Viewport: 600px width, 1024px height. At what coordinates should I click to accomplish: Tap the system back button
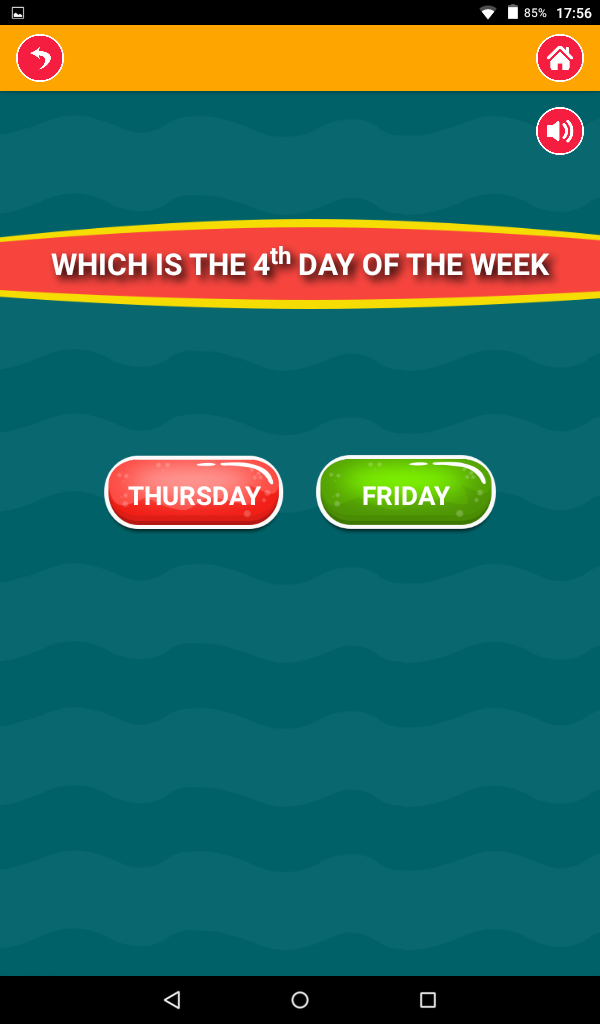(x=172, y=999)
